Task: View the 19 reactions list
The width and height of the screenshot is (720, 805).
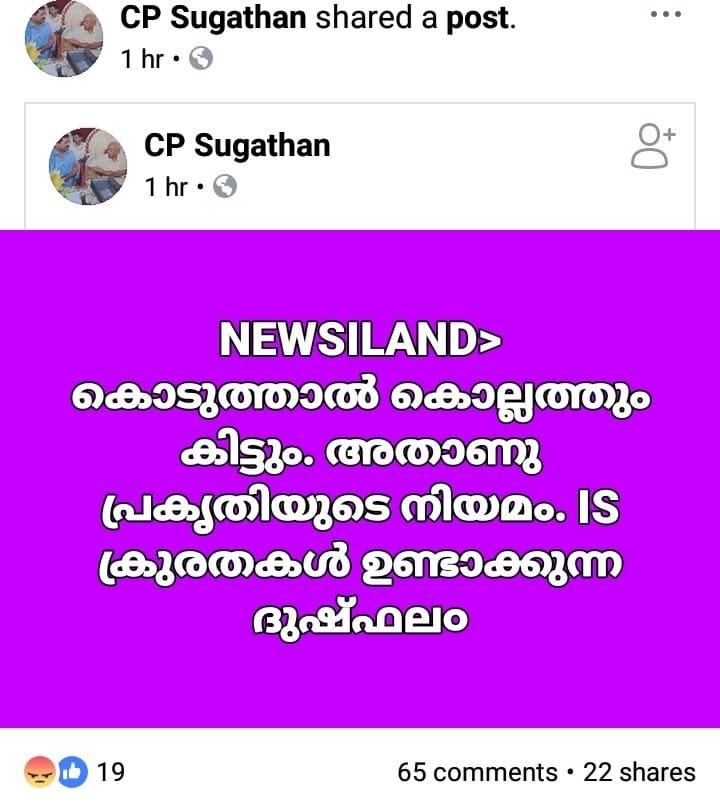Action: coord(73,772)
